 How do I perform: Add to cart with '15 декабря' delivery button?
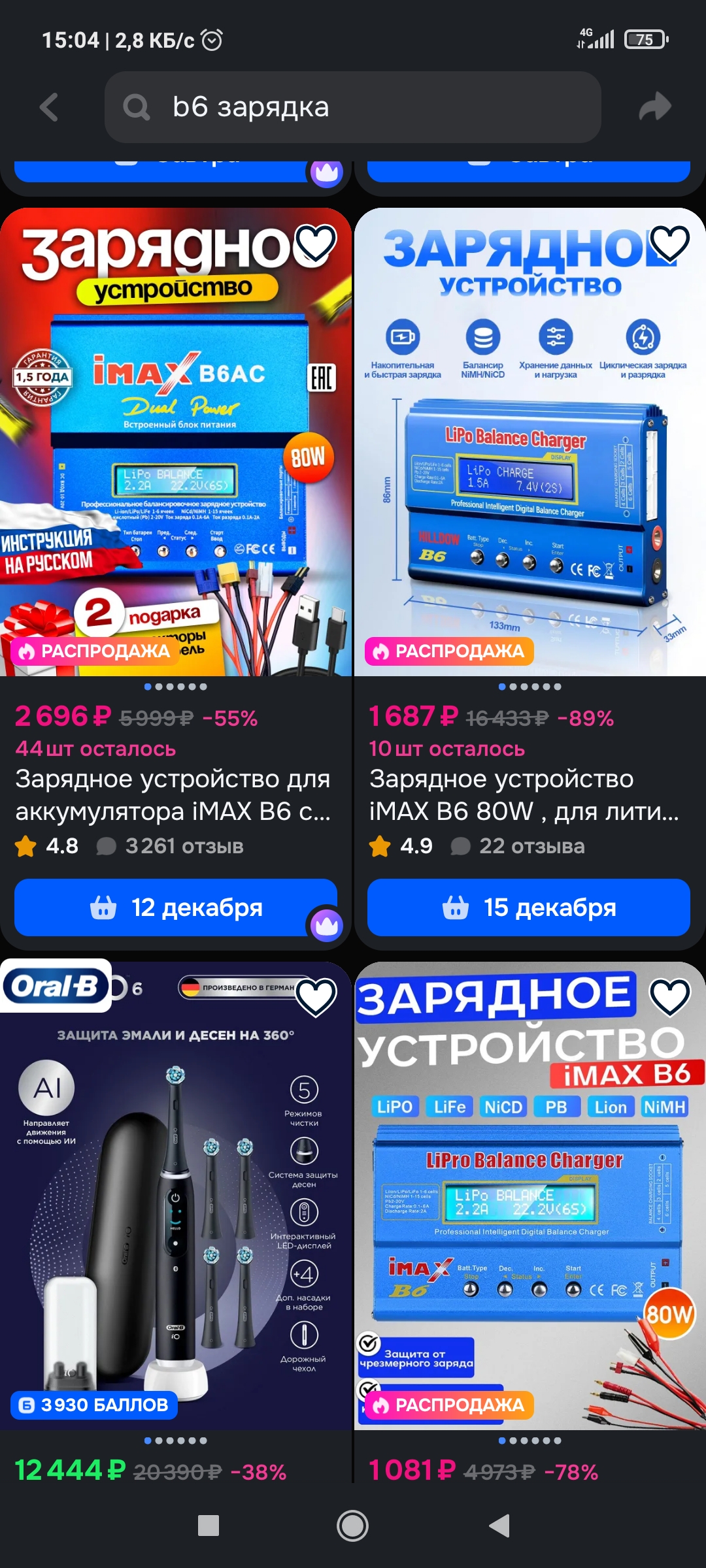(x=528, y=907)
